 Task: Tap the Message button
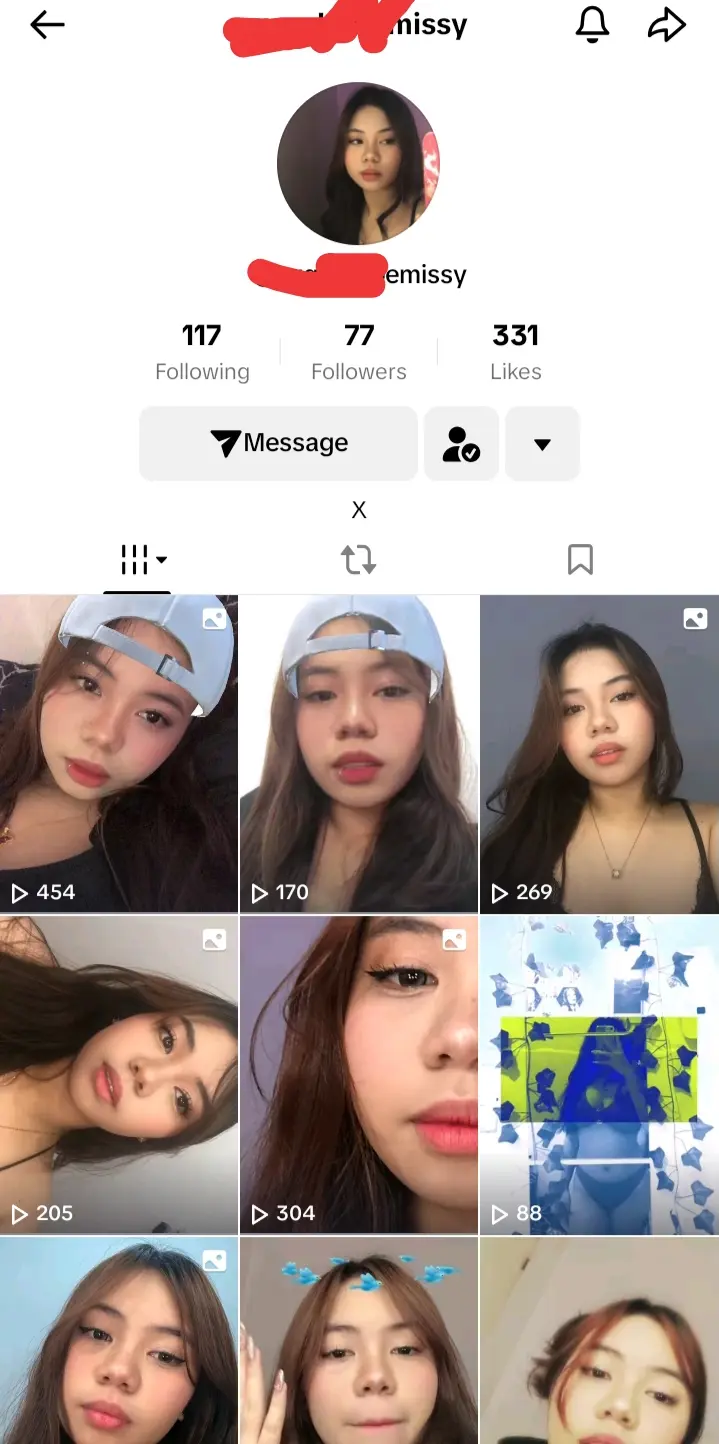(x=278, y=443)
